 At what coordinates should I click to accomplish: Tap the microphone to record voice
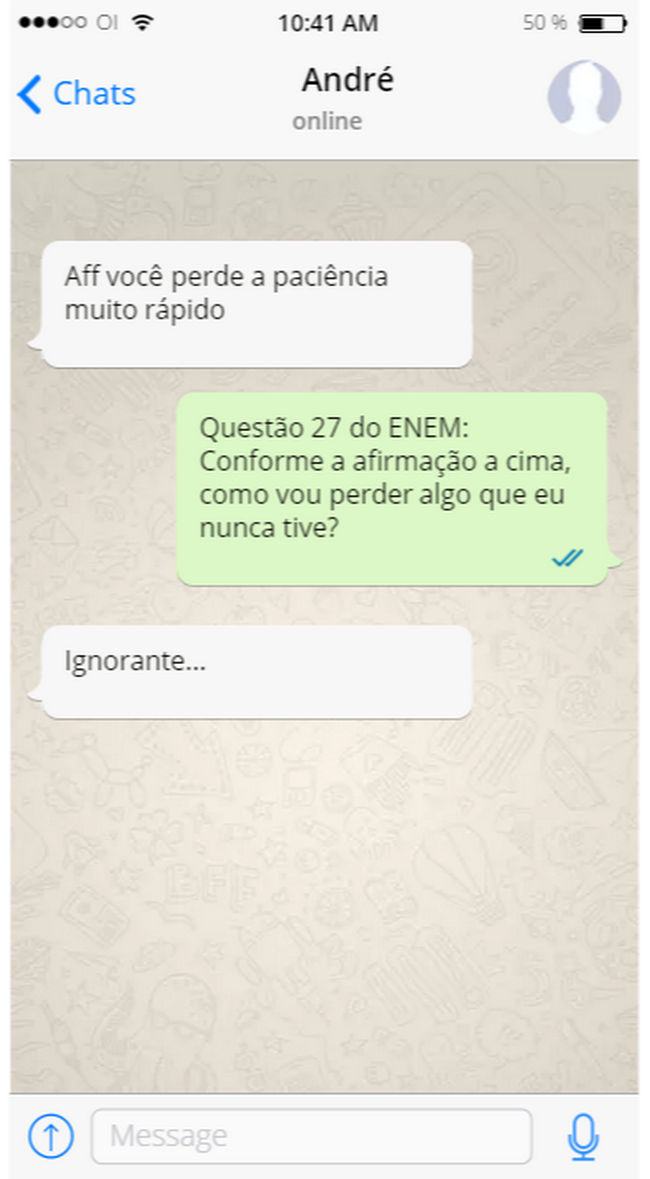tap(584, 1136)
